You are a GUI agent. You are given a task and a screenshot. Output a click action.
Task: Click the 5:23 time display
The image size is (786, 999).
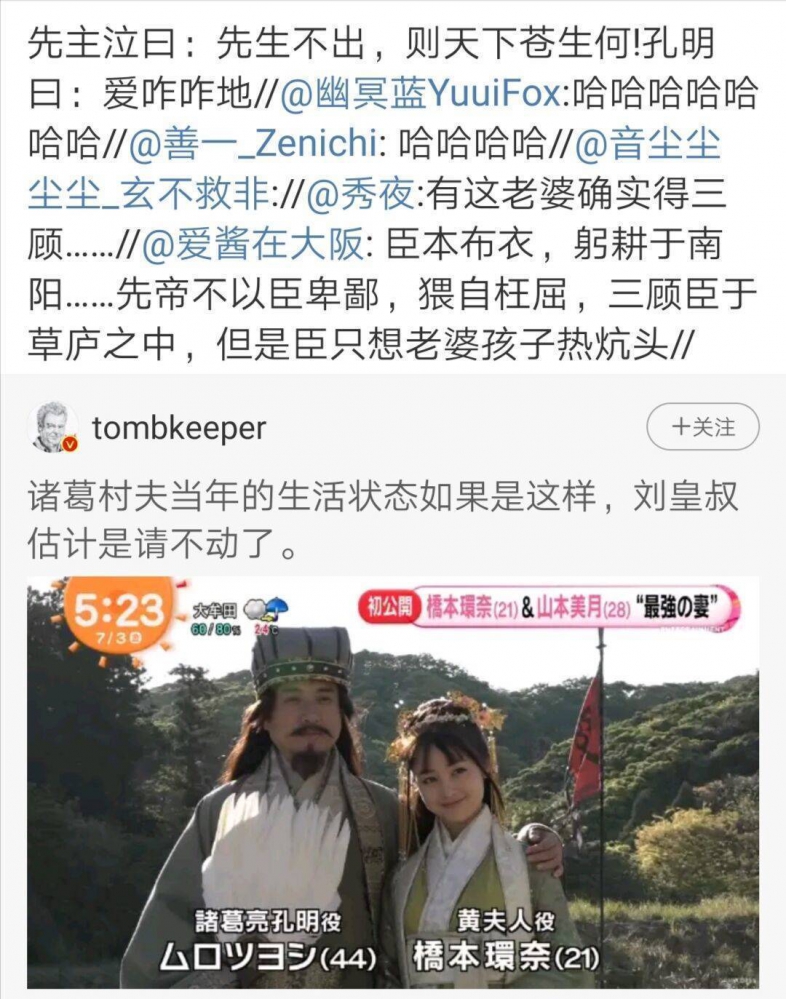(119, 610)
